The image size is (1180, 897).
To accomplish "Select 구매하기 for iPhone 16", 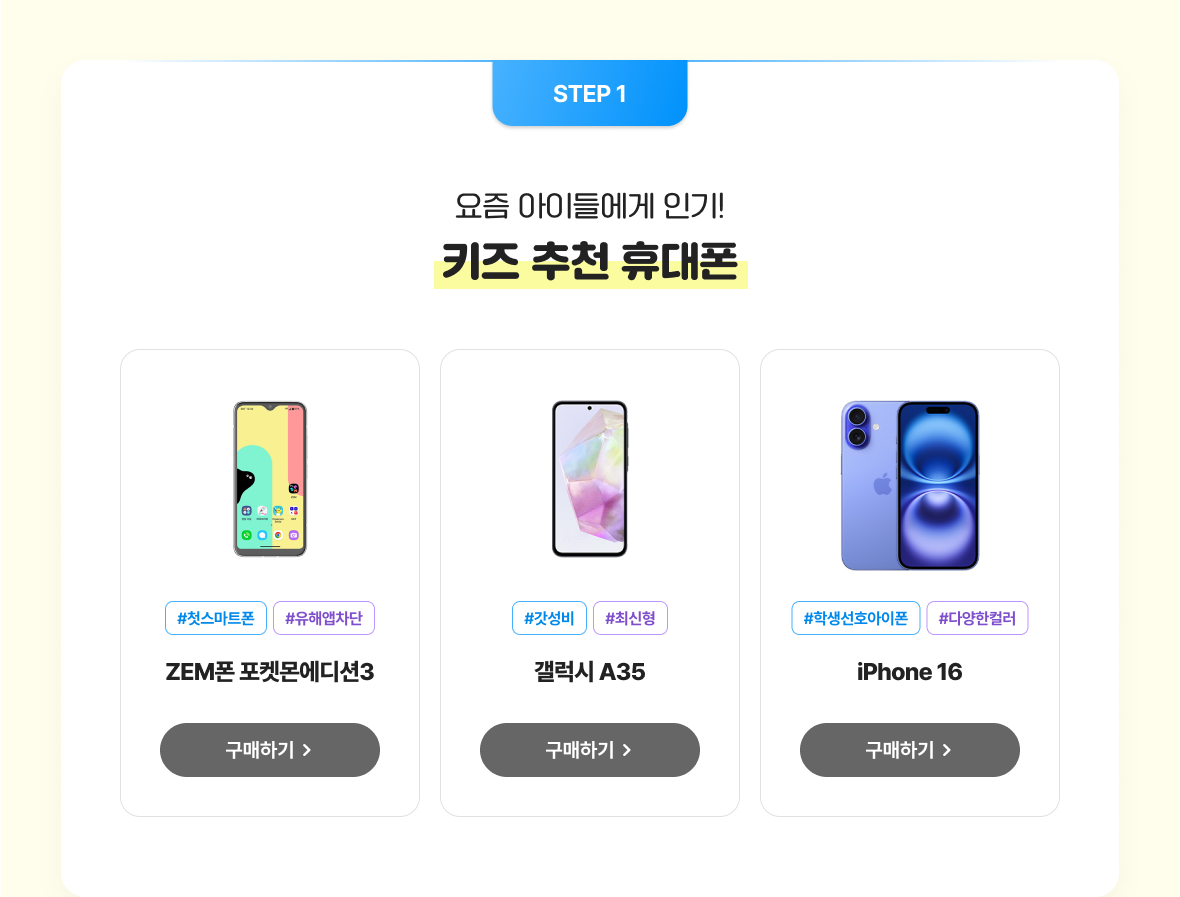I will pyautogui.click(x=909, y=750).
